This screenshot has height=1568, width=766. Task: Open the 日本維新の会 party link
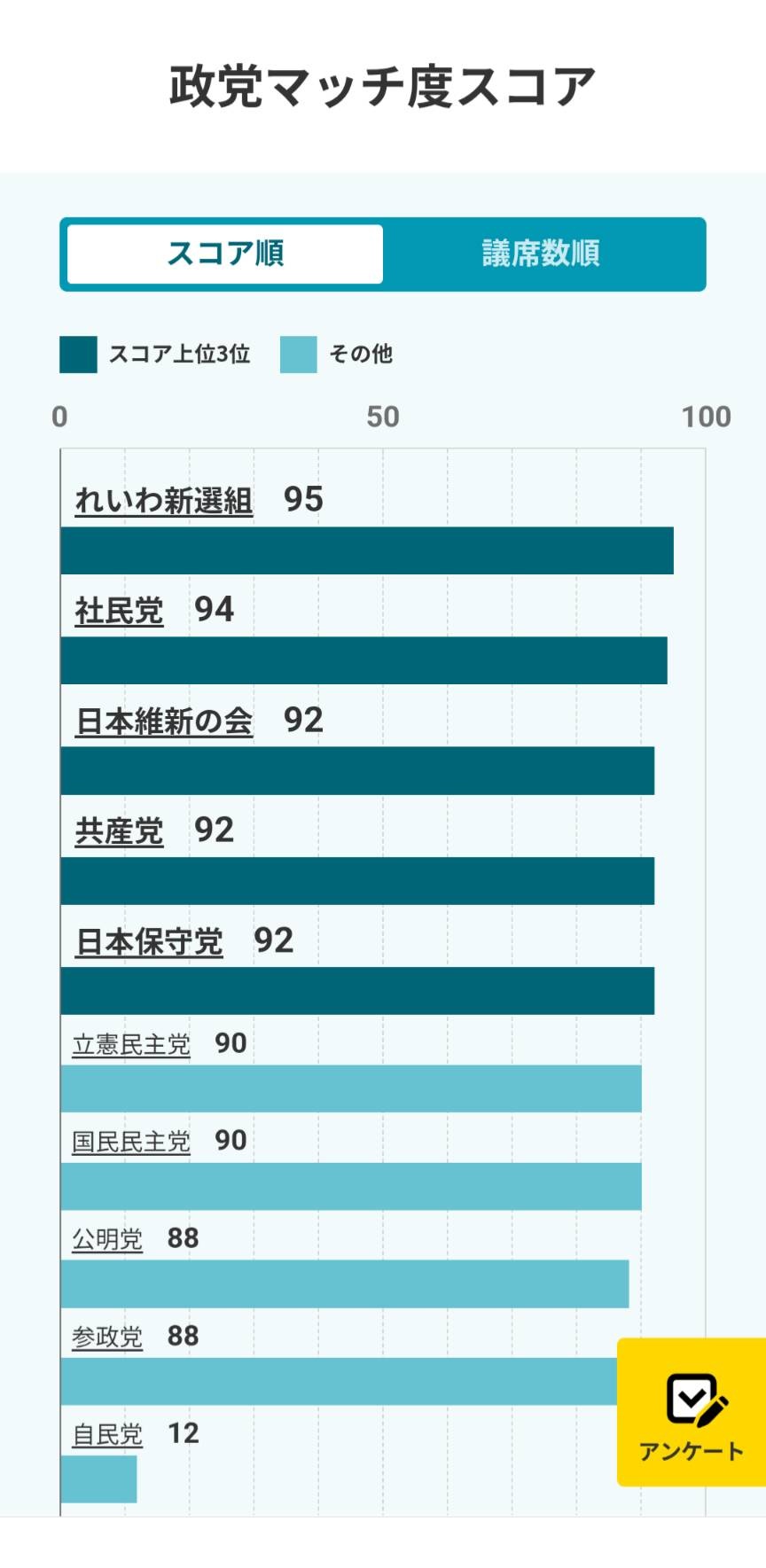click(164, 722)
